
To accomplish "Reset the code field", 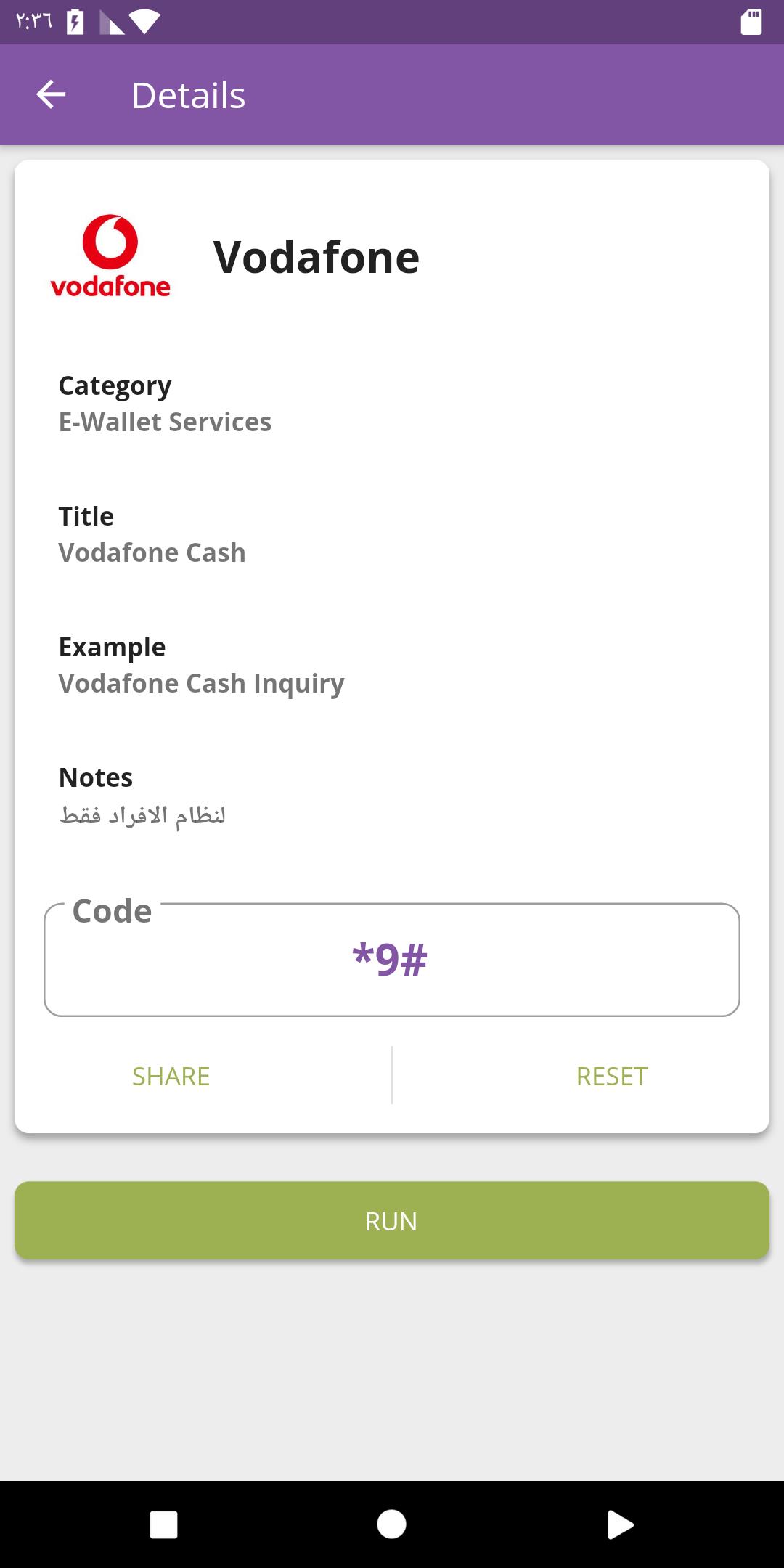I will pyautogui.click(x=611, y=1076).
